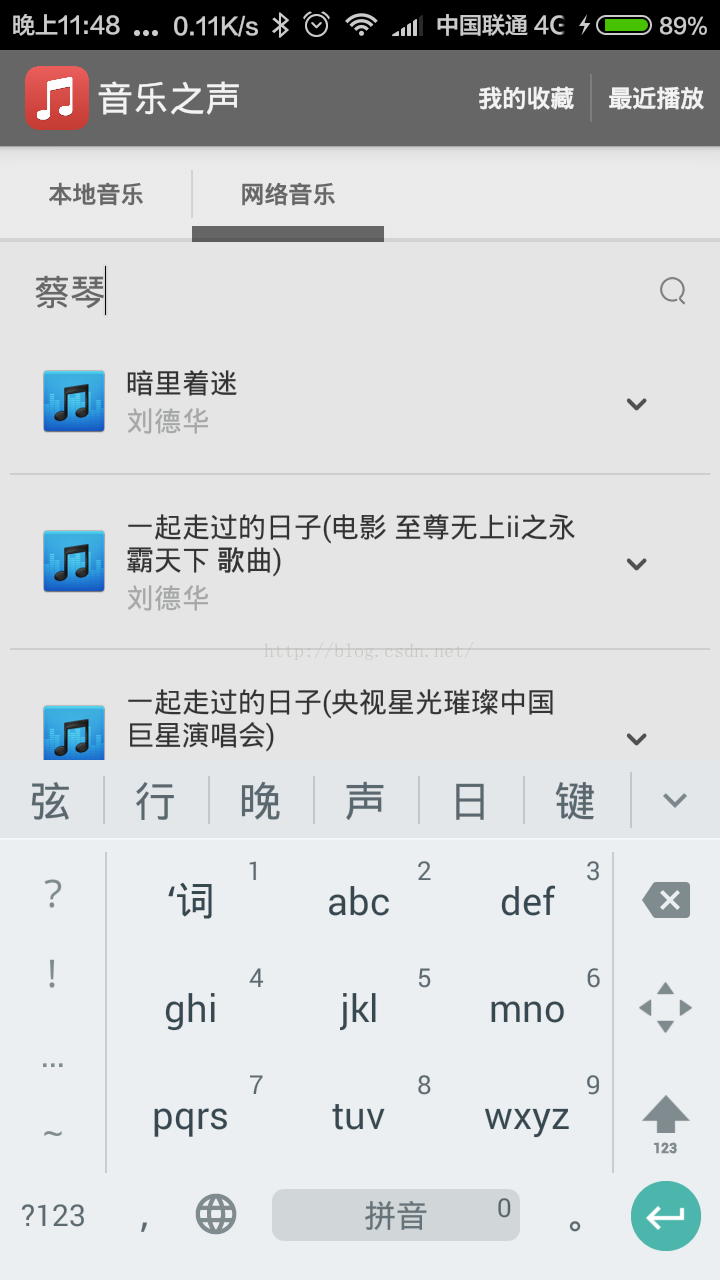
Task: Open 我的收藏 favorites
Action: 526,98
